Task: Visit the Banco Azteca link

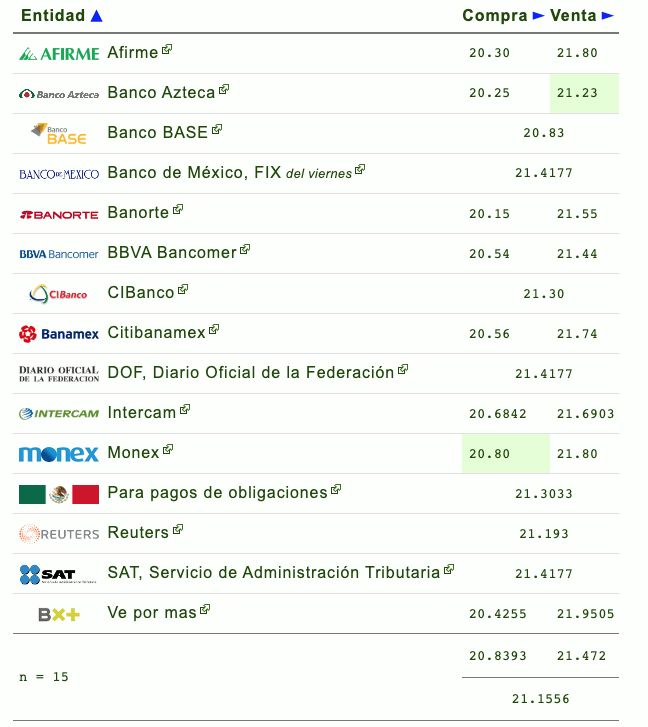Action: [x=161, y=92]
